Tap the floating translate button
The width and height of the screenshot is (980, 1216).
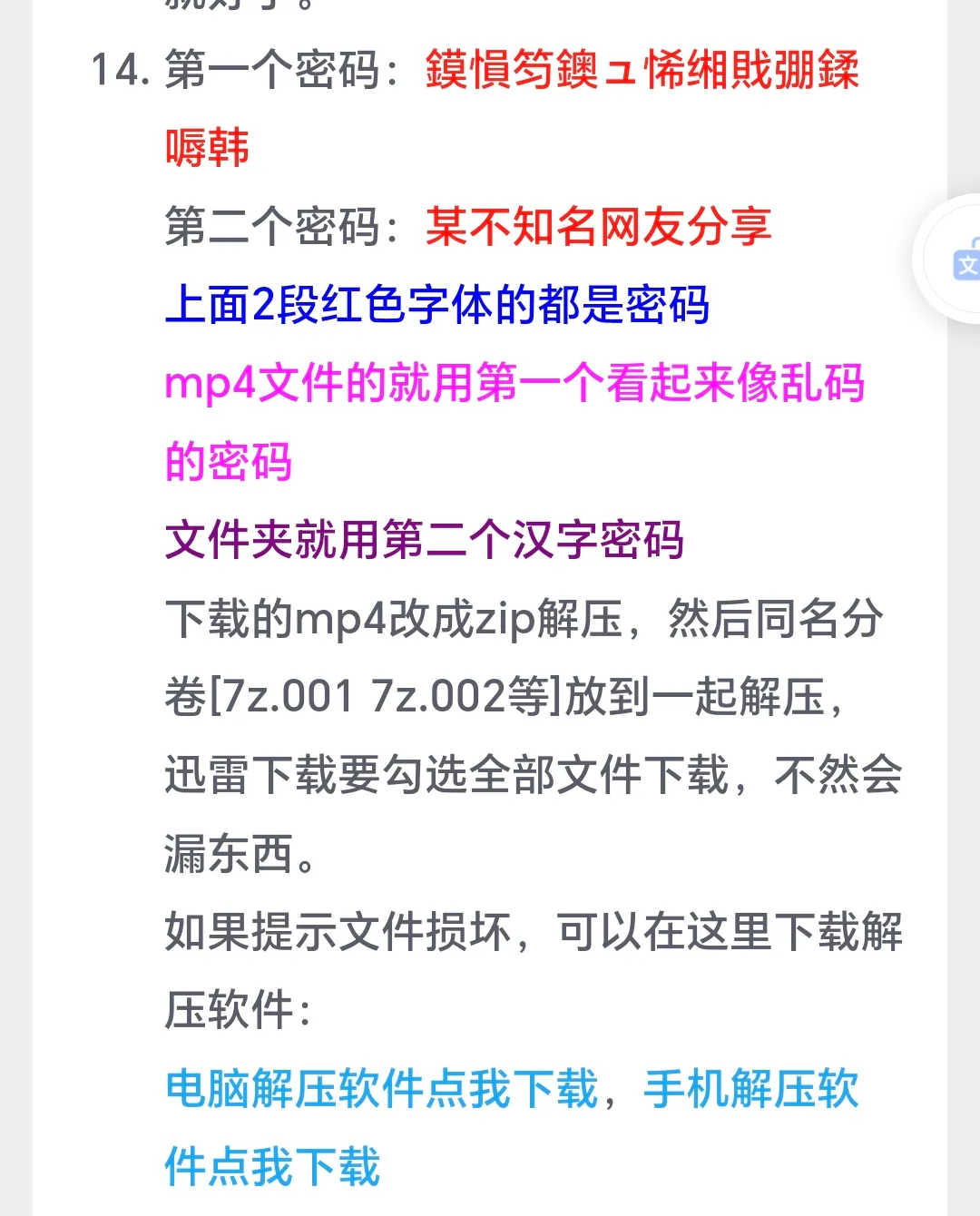(964, 261)
